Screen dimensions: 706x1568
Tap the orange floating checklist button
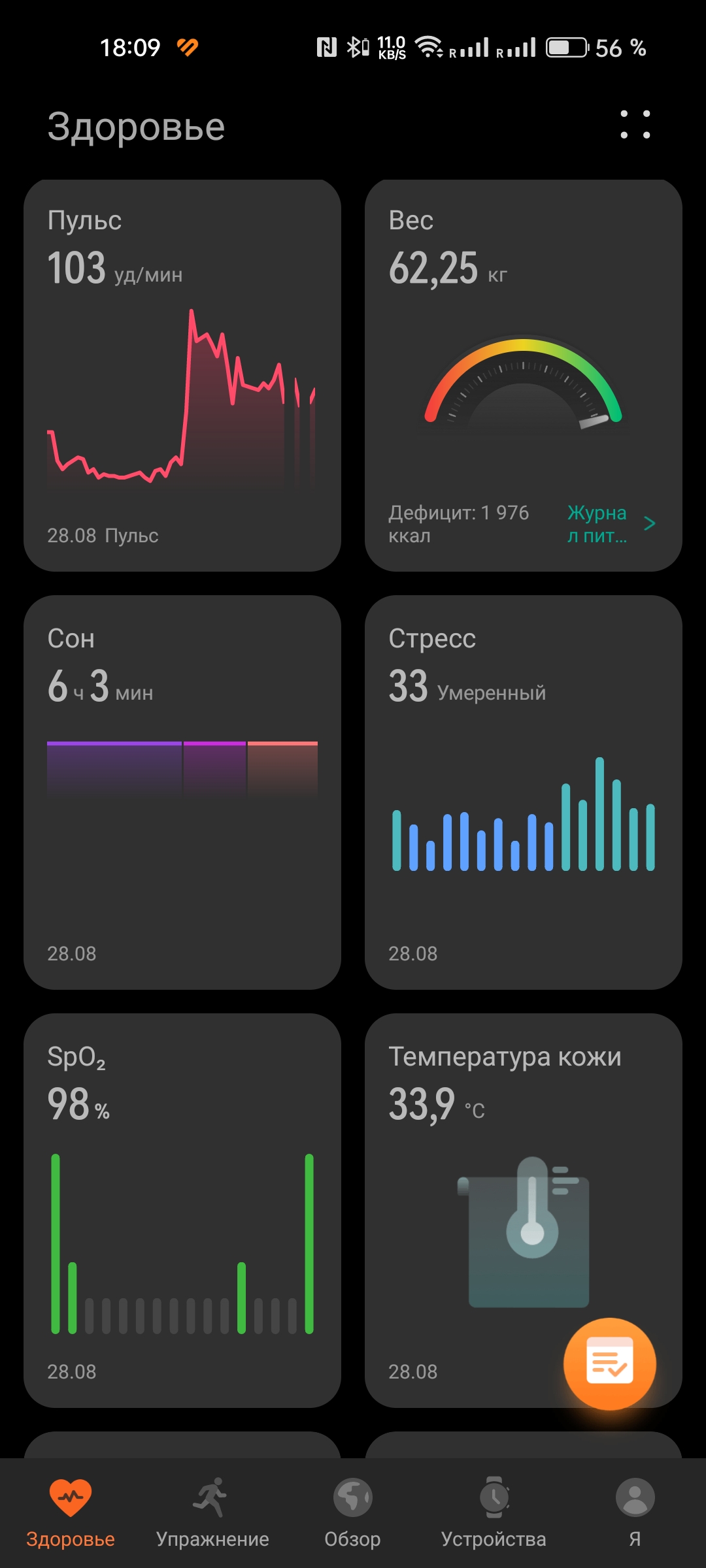coord(609,1364)
